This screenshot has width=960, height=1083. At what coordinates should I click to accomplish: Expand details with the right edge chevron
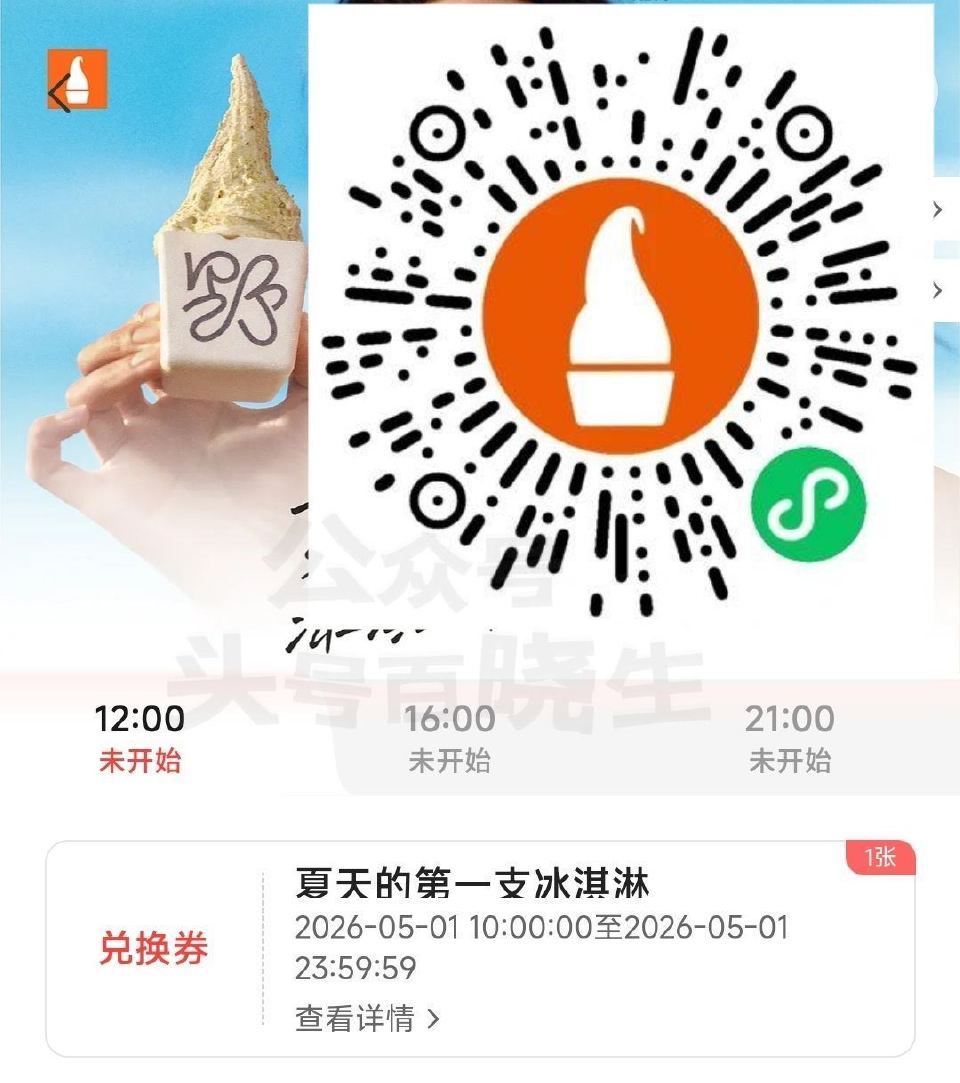coord(938,211)
